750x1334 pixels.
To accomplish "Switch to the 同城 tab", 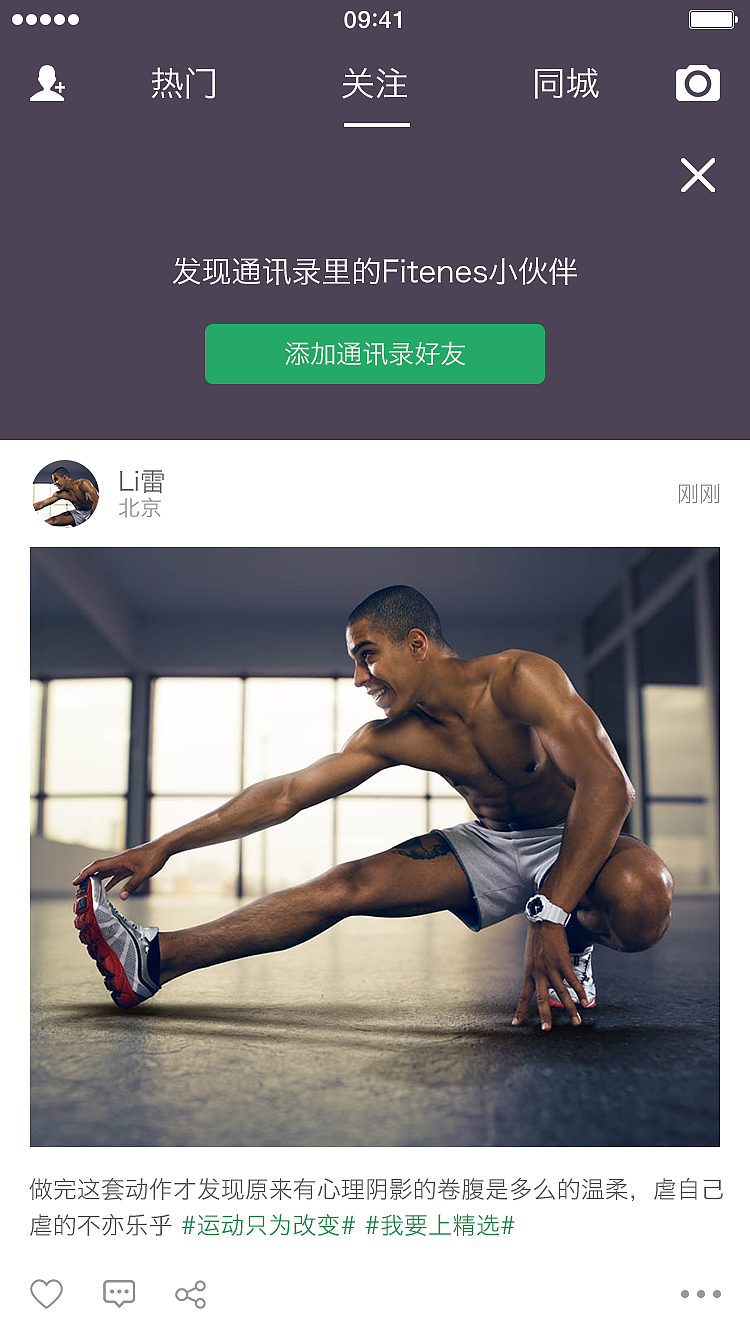I will tap(566, 84).
